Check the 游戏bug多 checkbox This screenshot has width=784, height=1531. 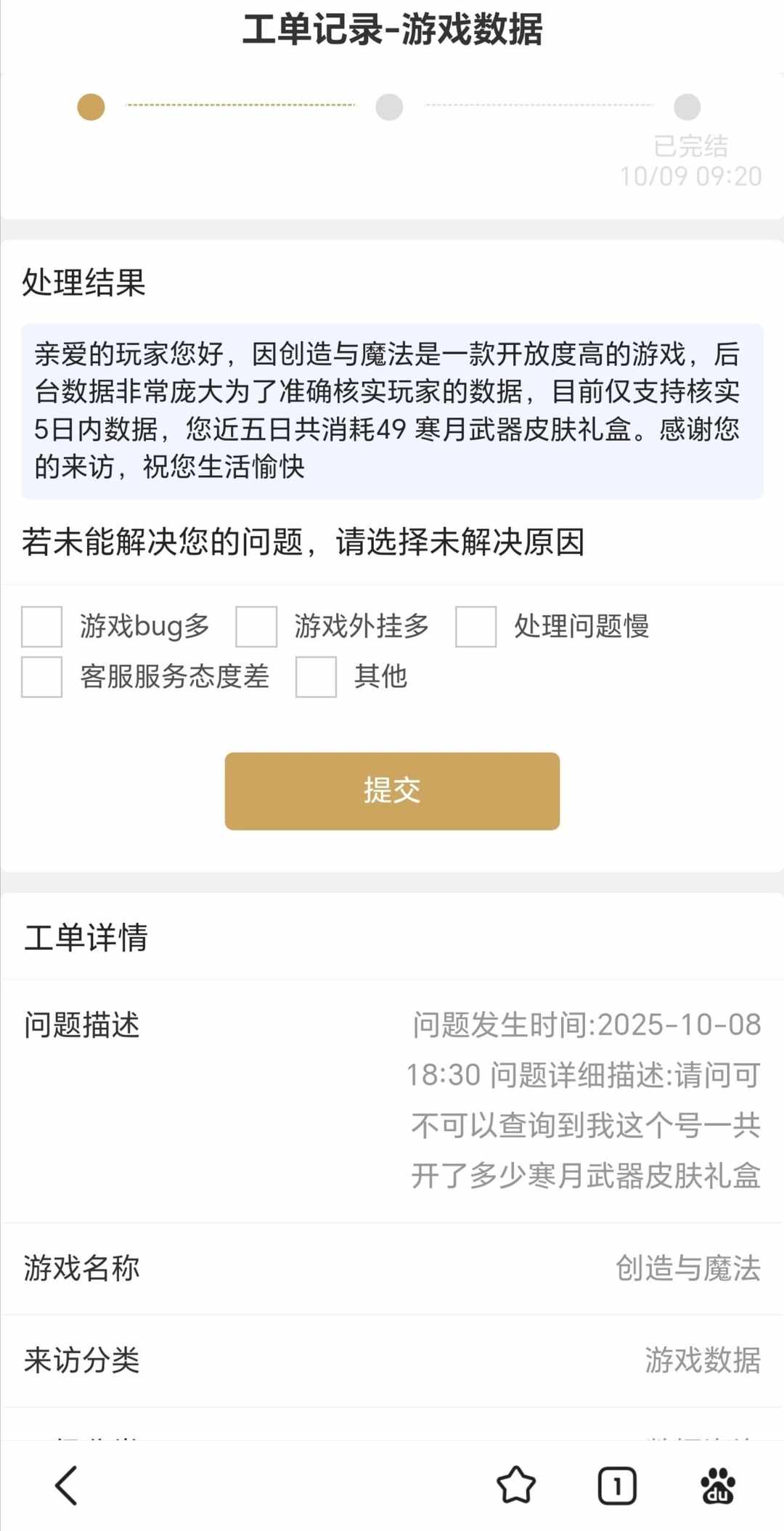[40, 629]
